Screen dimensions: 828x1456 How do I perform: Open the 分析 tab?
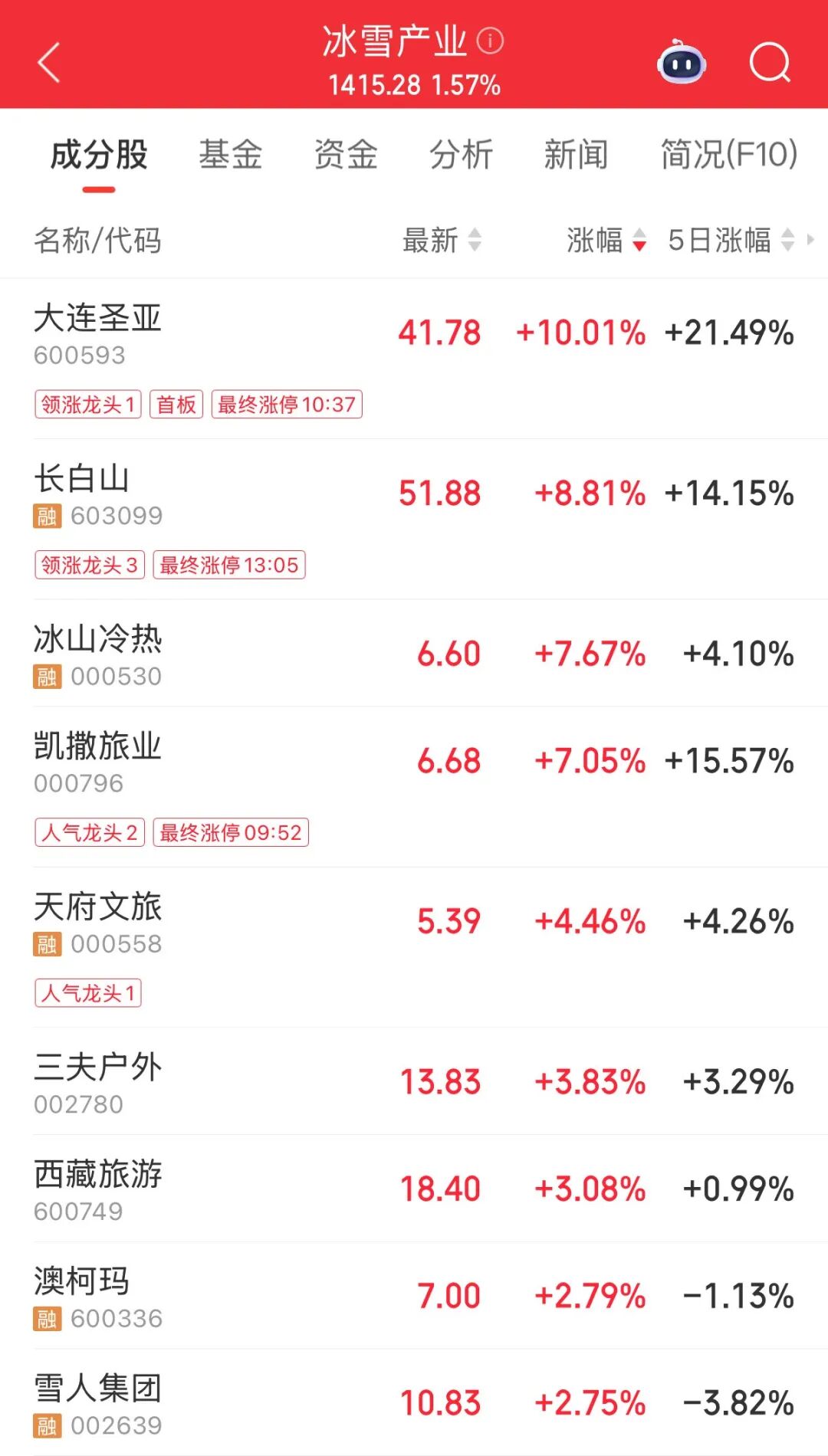pos(461,154)
